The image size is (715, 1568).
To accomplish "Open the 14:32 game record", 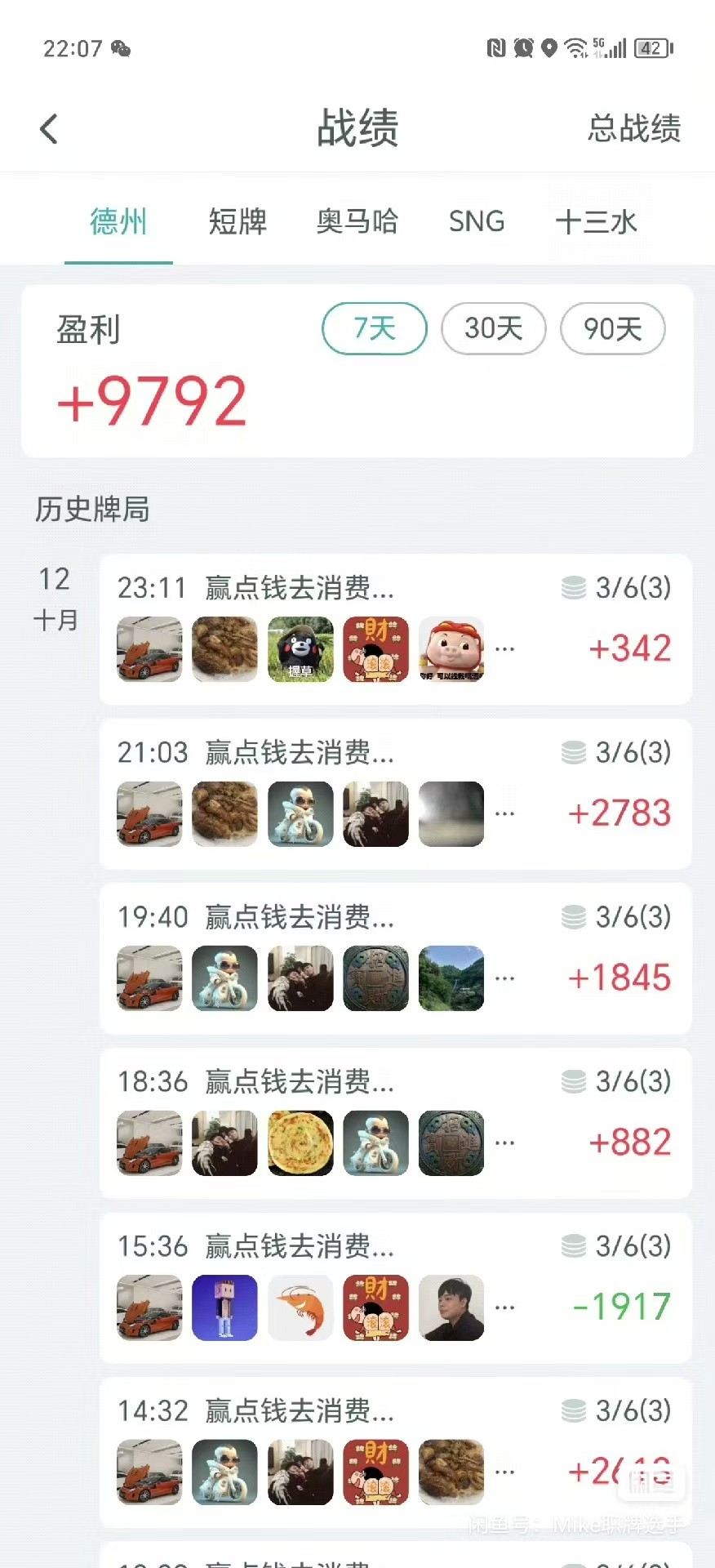I will click(395, 1452).
